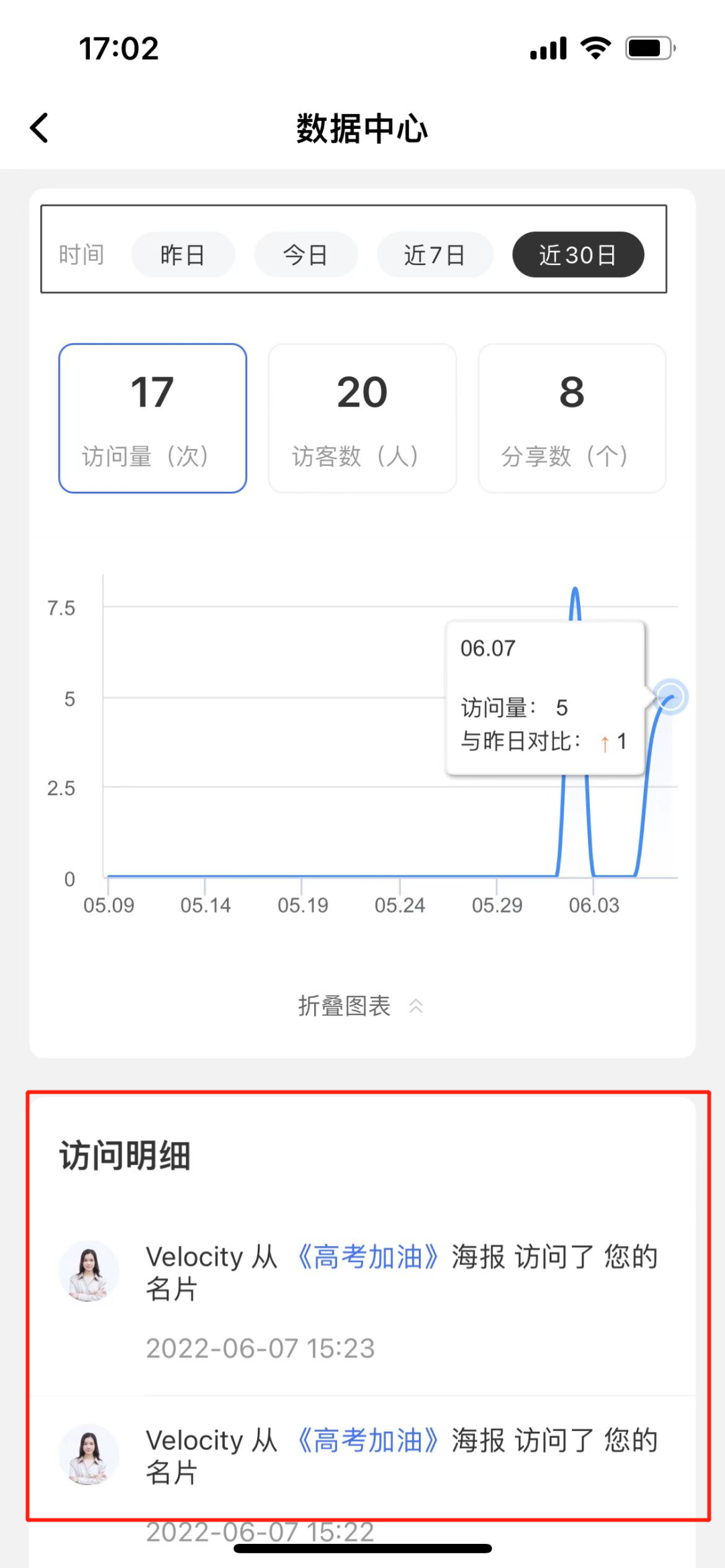This screenshot has width=725, height=1568.
Task: Collapse the chart via 折叠图表
Action: tap(360, 1006)
